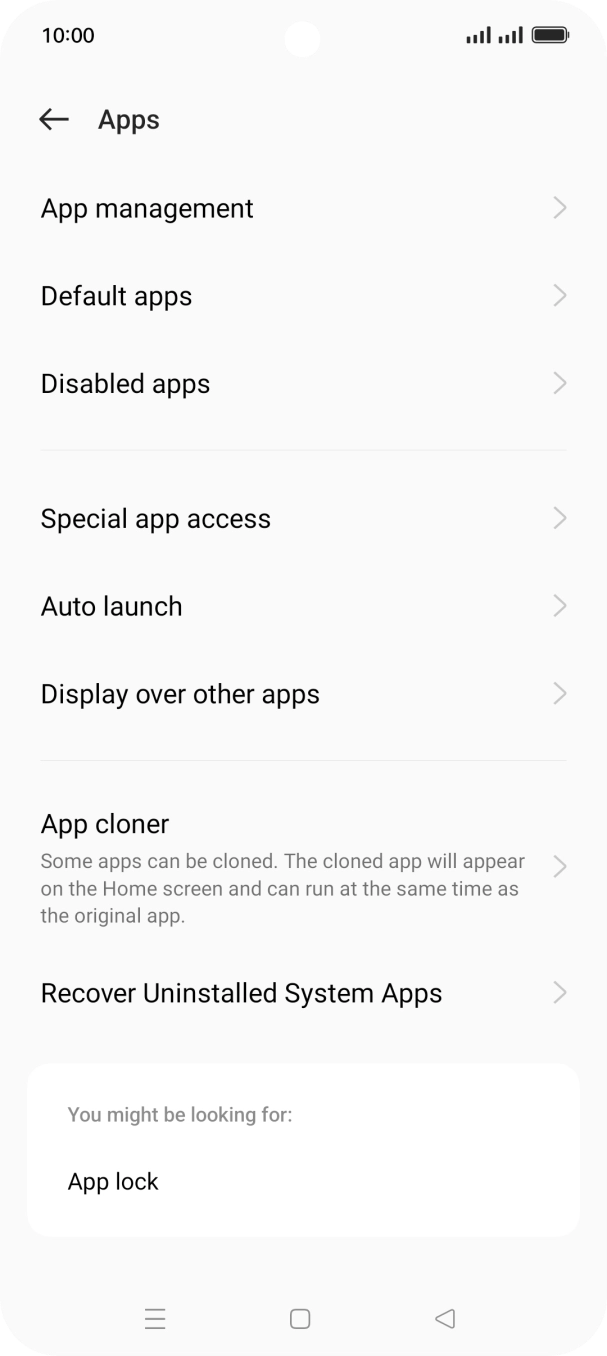Open recent apps from navigation bar
The image size is (607, 1356).
155,1319
